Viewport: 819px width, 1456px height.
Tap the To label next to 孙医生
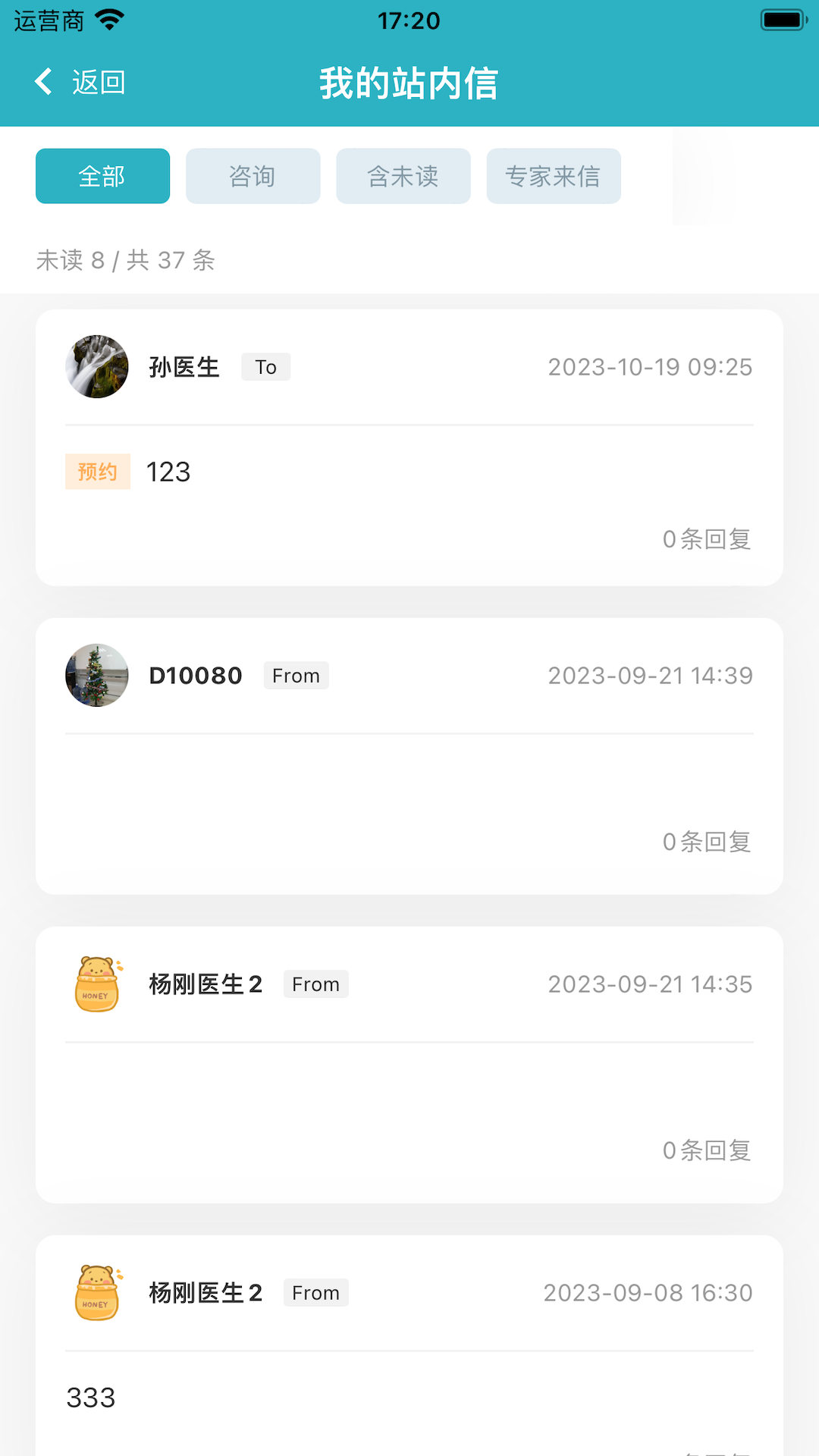[265, 367]
